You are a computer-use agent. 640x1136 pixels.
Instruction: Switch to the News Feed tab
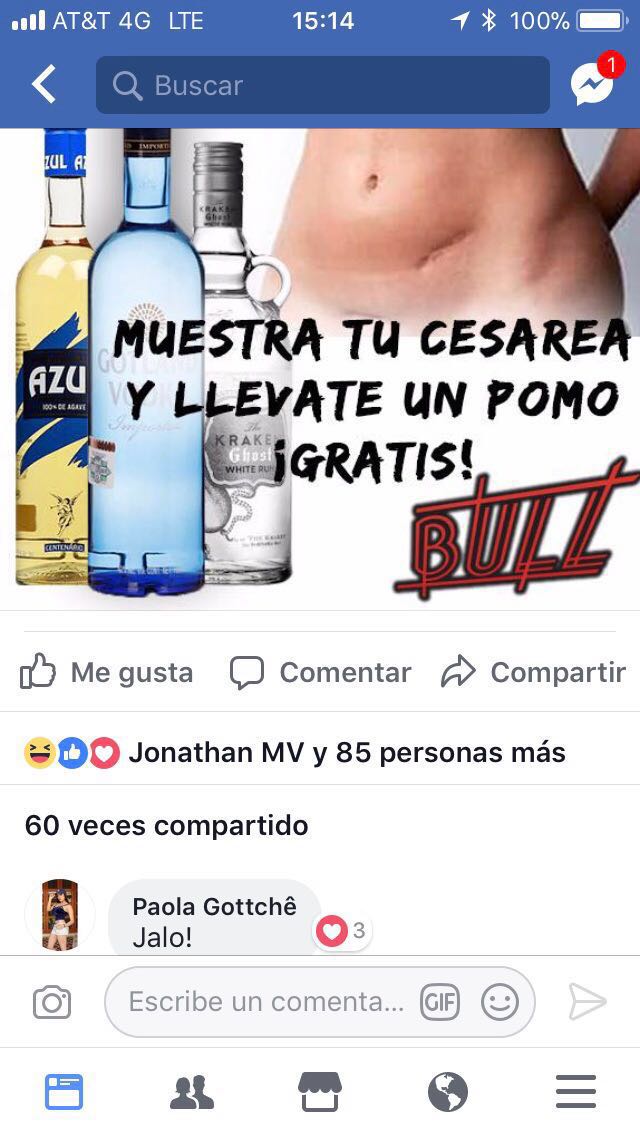[64, 1092]
